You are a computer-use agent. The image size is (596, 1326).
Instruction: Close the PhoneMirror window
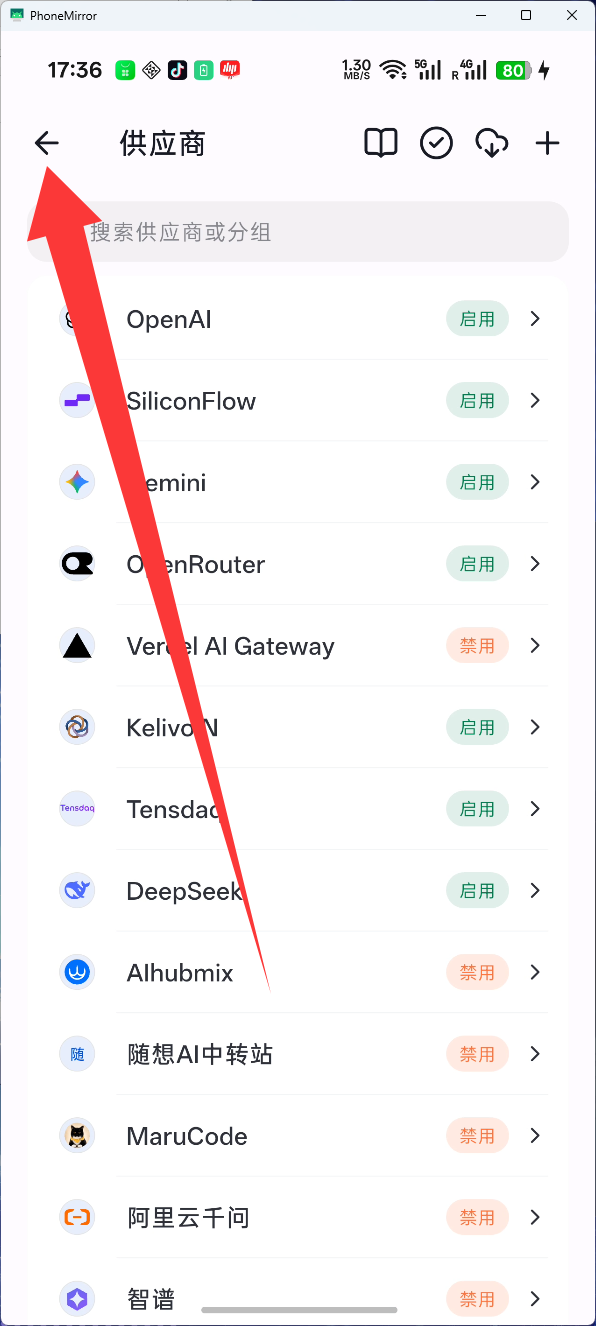[571, 15]
